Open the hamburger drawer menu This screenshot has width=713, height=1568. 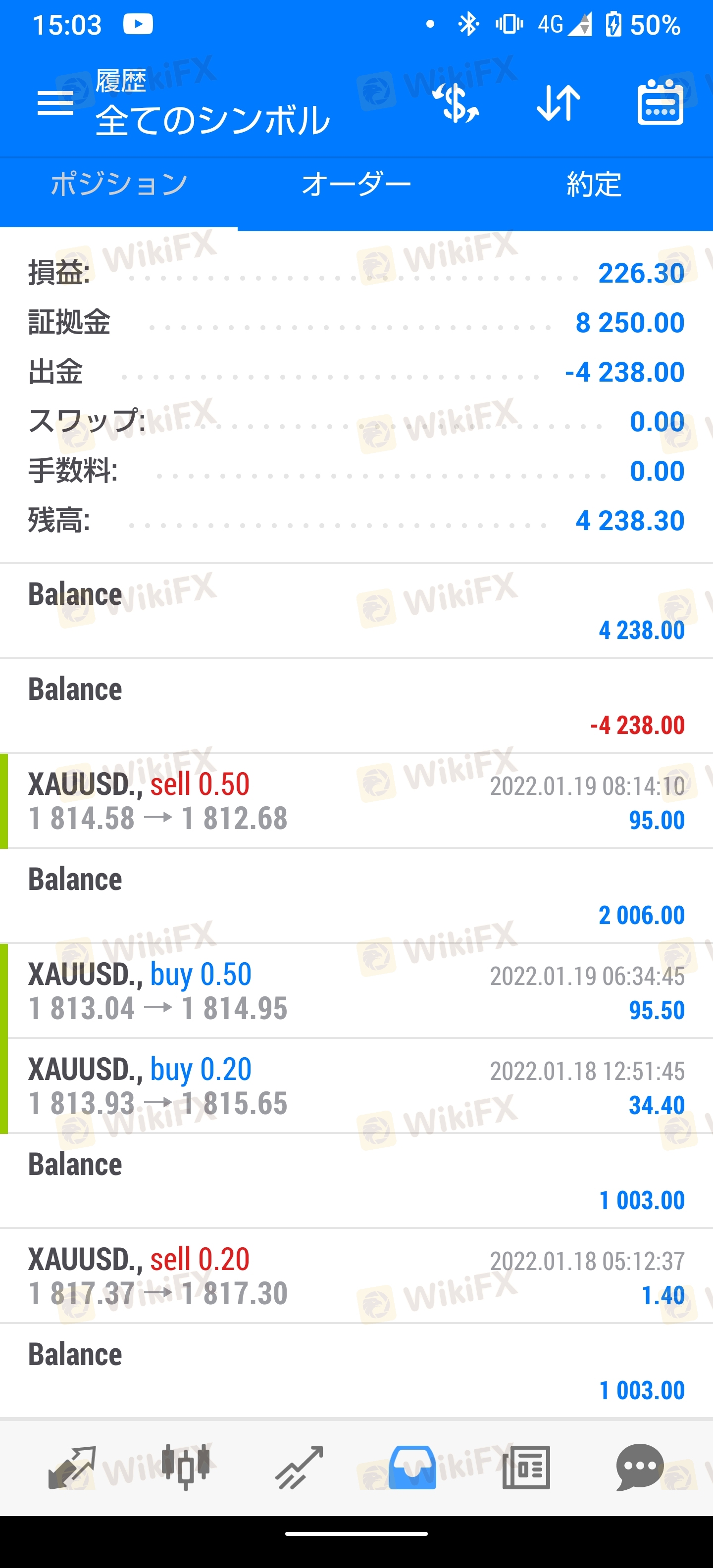[x=55, y=103]
